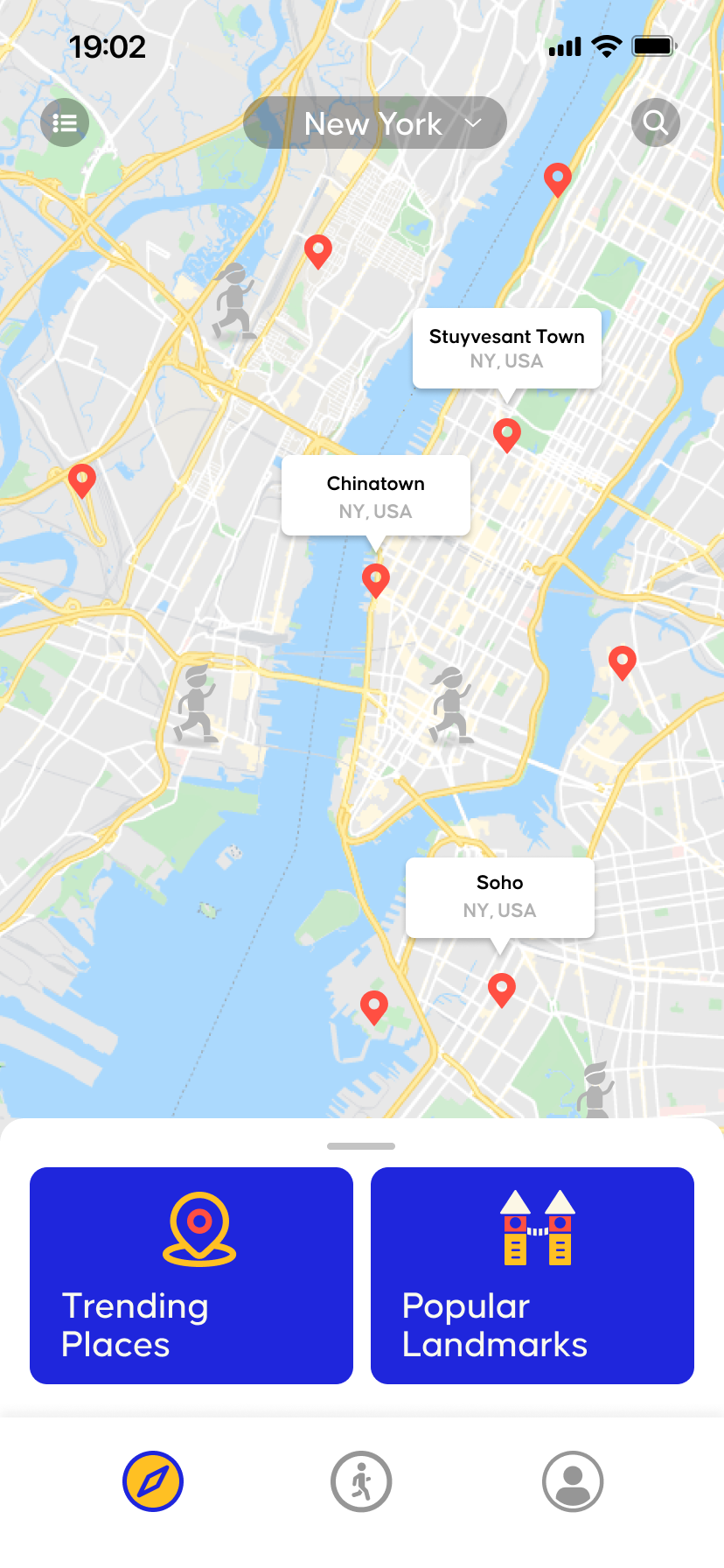The image size is (724, 1568).
Task: Switch to the profile tab
Action: (573, 1481)
